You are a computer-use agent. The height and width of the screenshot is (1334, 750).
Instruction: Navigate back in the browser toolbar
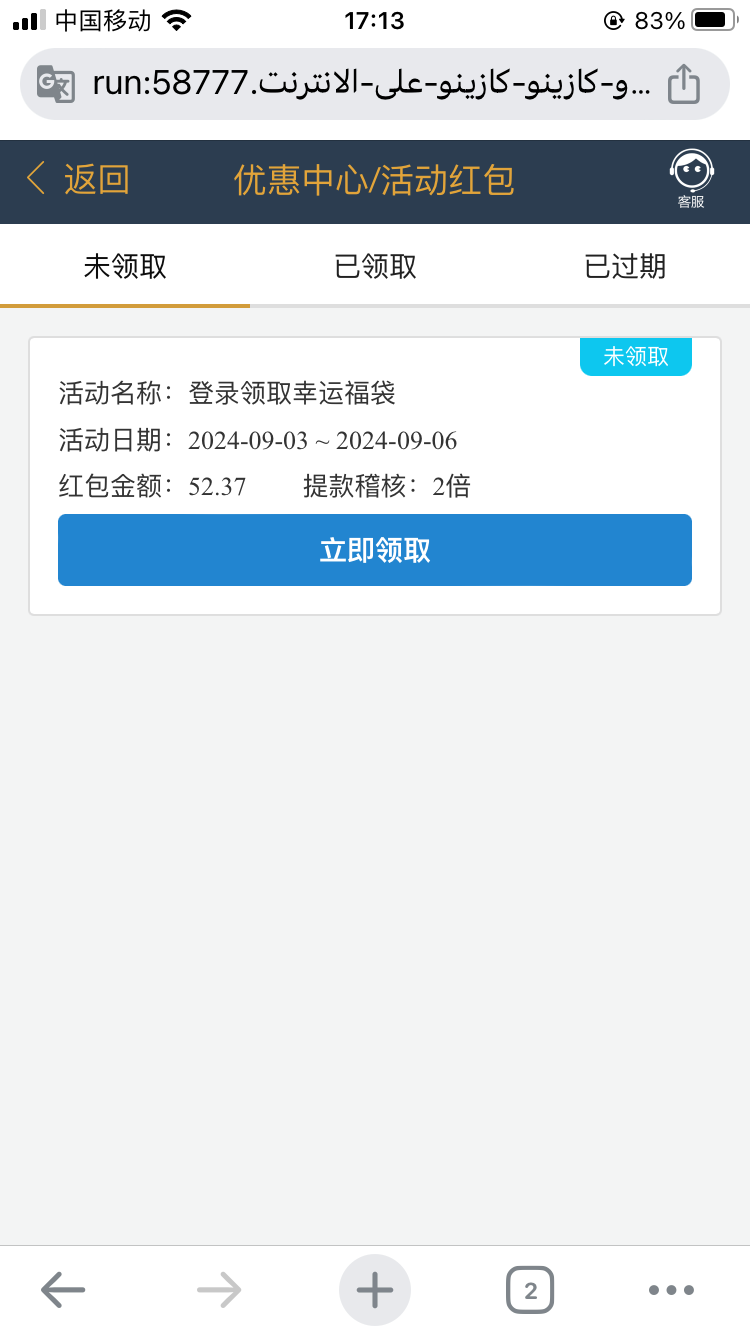tap(63, 1290)
